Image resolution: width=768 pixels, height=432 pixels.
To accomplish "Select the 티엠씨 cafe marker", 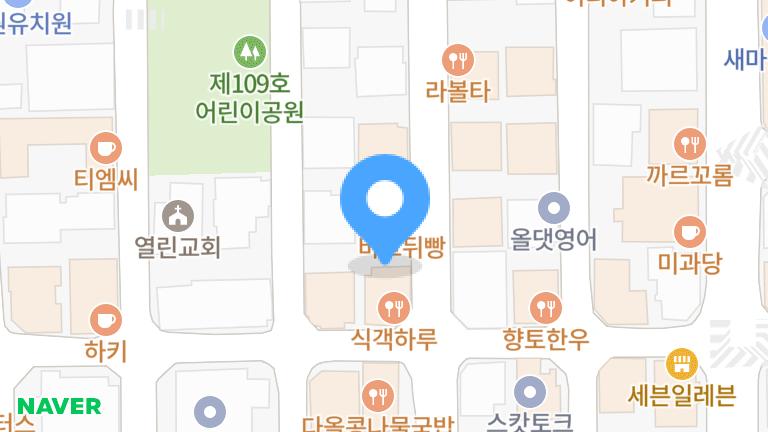I will click(105, 149).
